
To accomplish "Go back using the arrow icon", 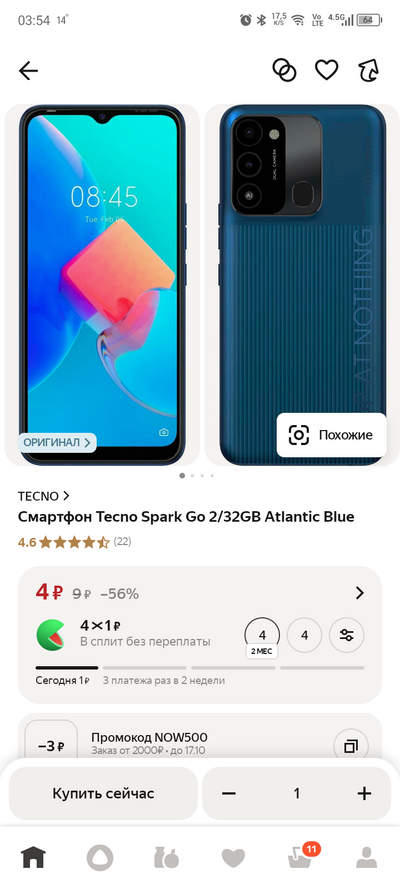I will click(x=28, y=71).
